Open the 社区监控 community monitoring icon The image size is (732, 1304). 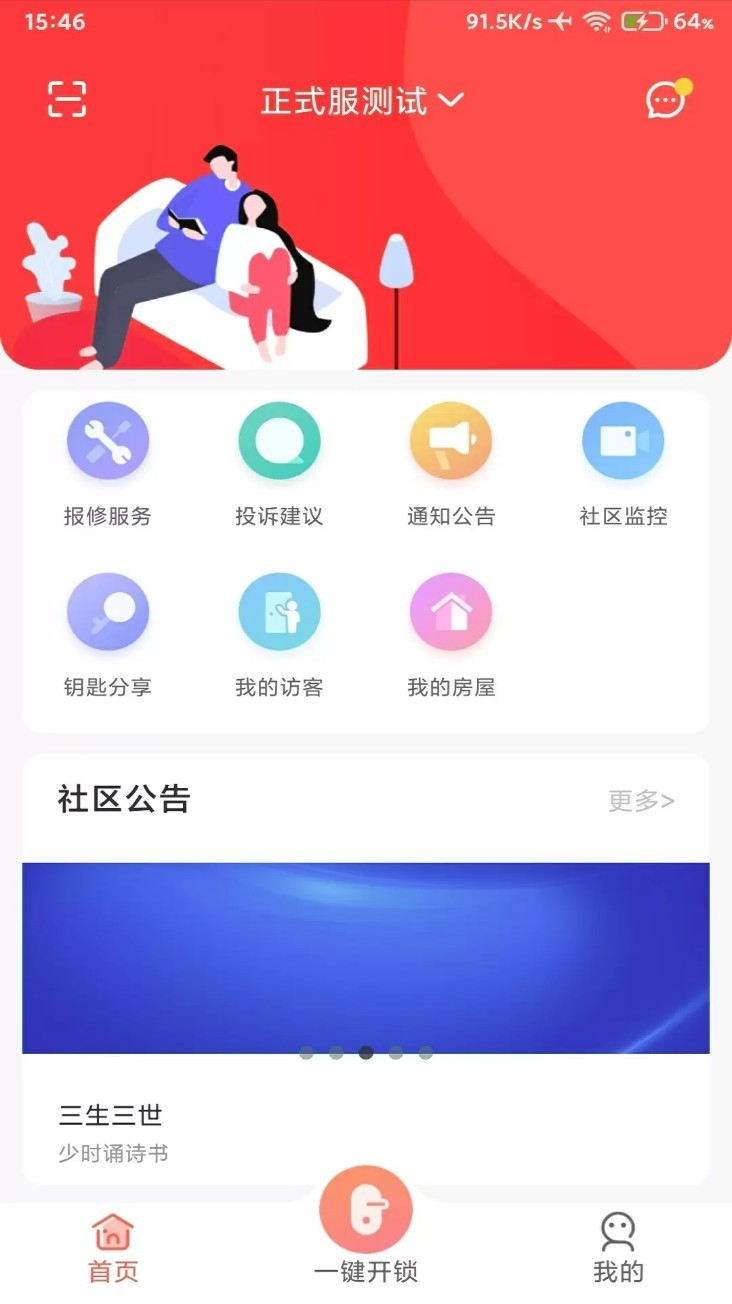click(623, 440)
